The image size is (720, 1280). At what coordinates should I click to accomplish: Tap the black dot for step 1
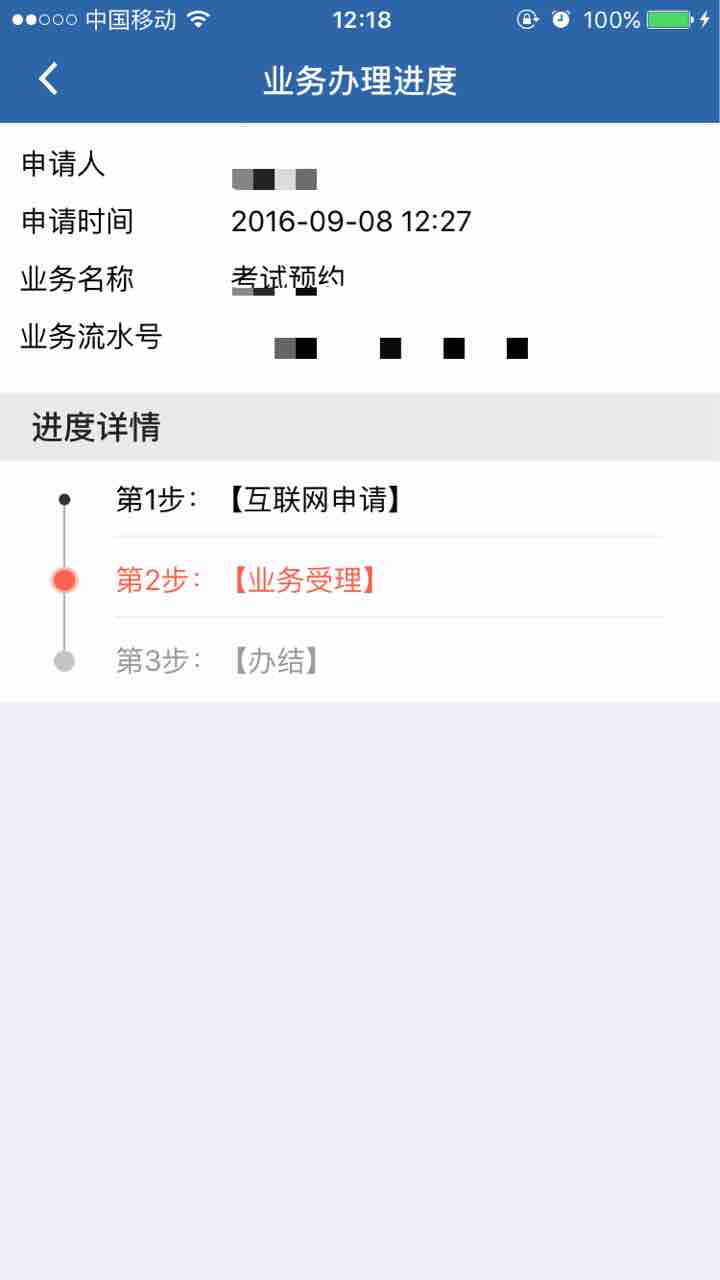[64, 497]
